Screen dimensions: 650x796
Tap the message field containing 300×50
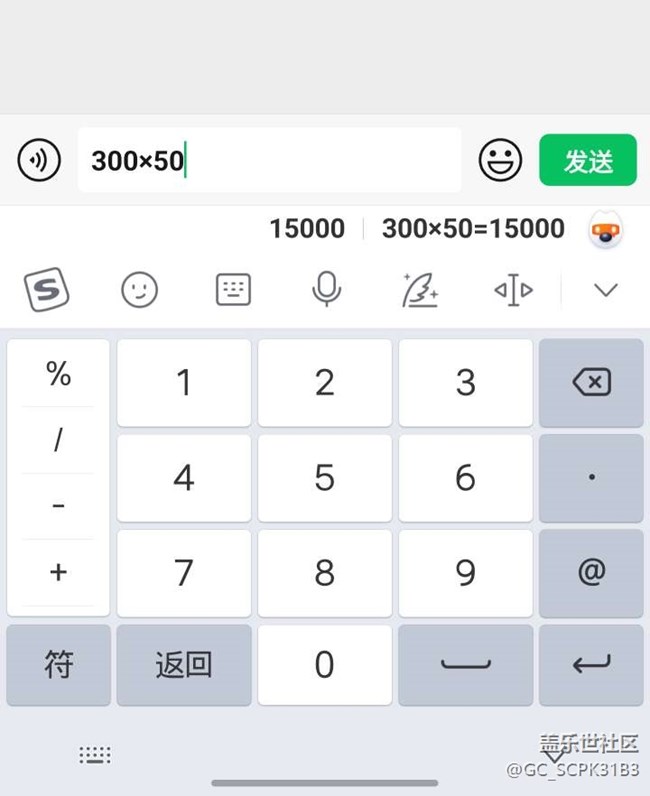coord(270,160)
